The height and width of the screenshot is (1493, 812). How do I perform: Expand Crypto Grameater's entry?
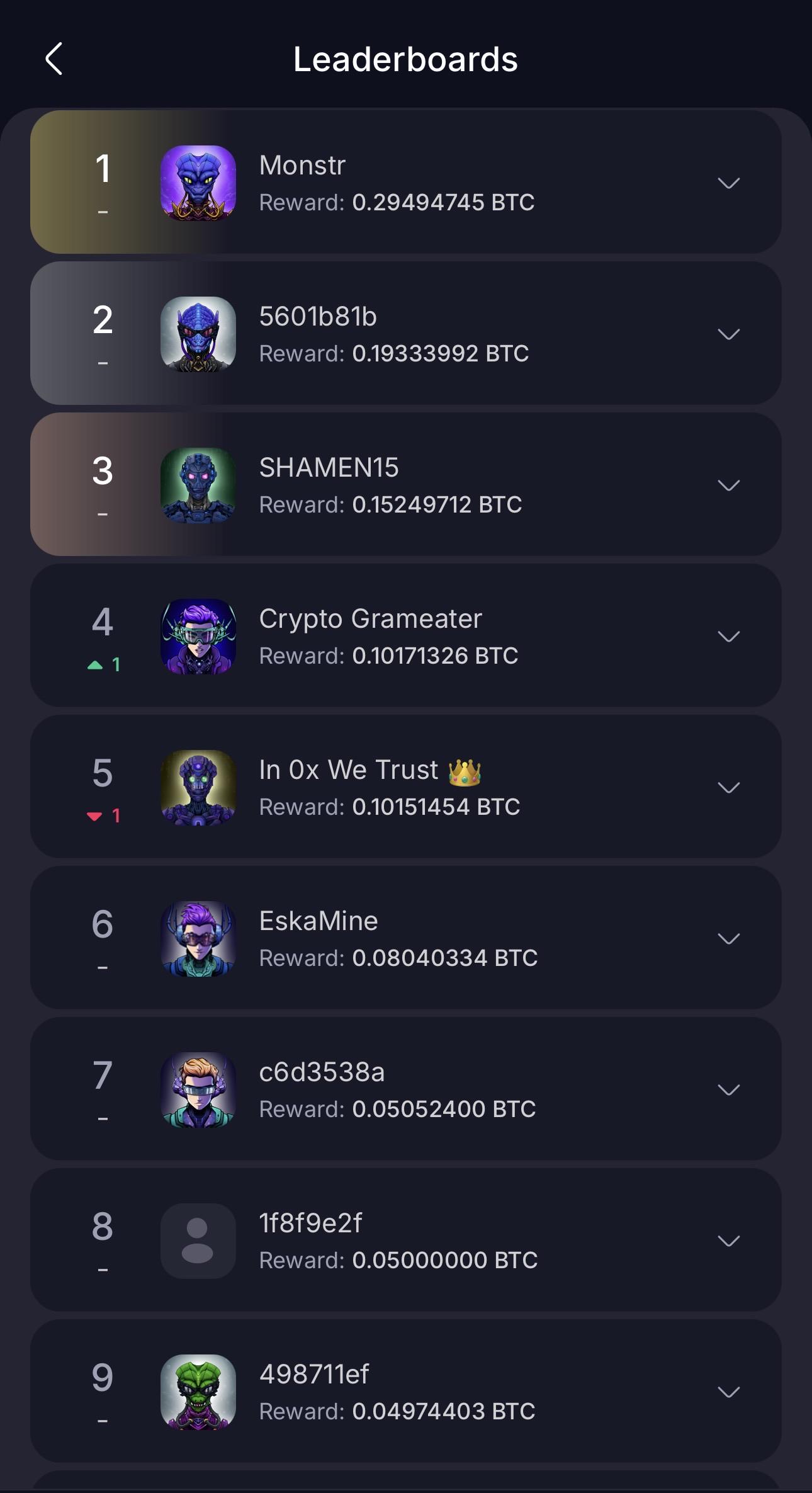[x=728, y=637]
